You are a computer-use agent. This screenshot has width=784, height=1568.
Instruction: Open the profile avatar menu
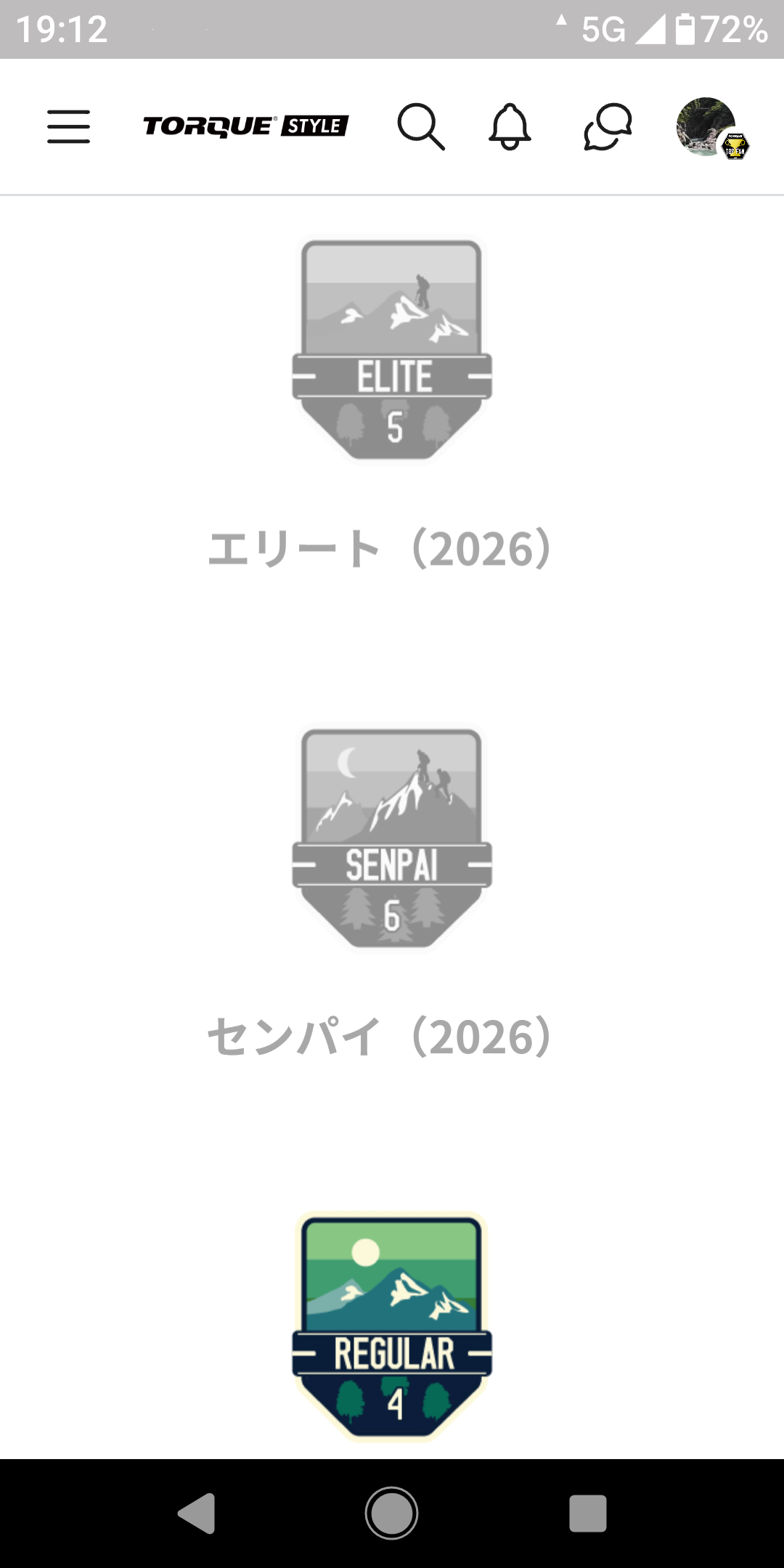(x=708, y=128)
